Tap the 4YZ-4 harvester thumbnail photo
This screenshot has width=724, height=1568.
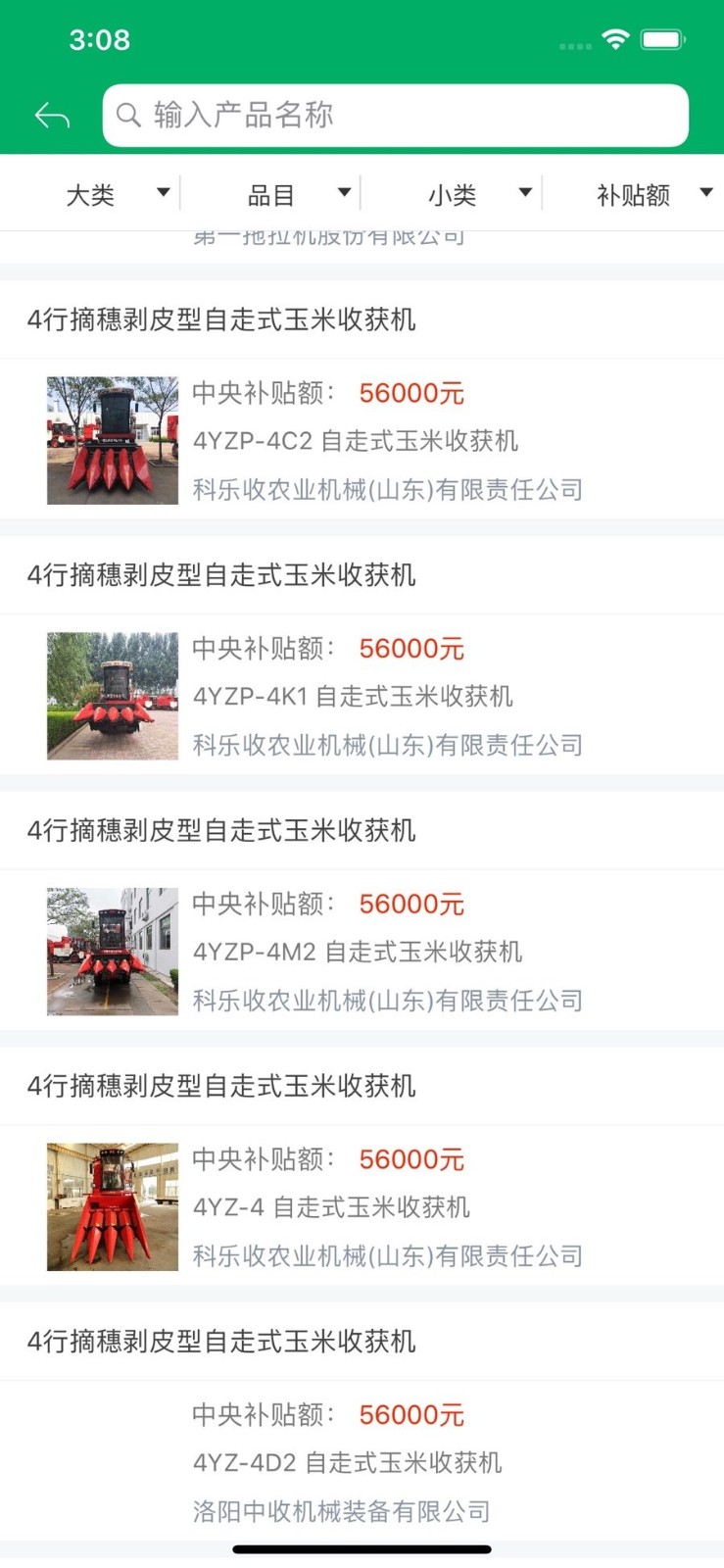point(112,1204)
